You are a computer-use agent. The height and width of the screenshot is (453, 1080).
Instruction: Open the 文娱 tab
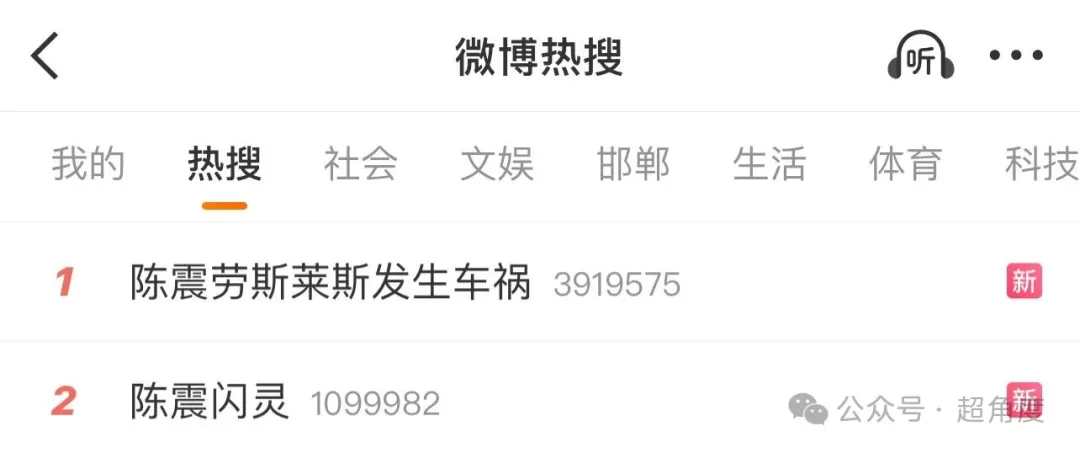point(497,165)
